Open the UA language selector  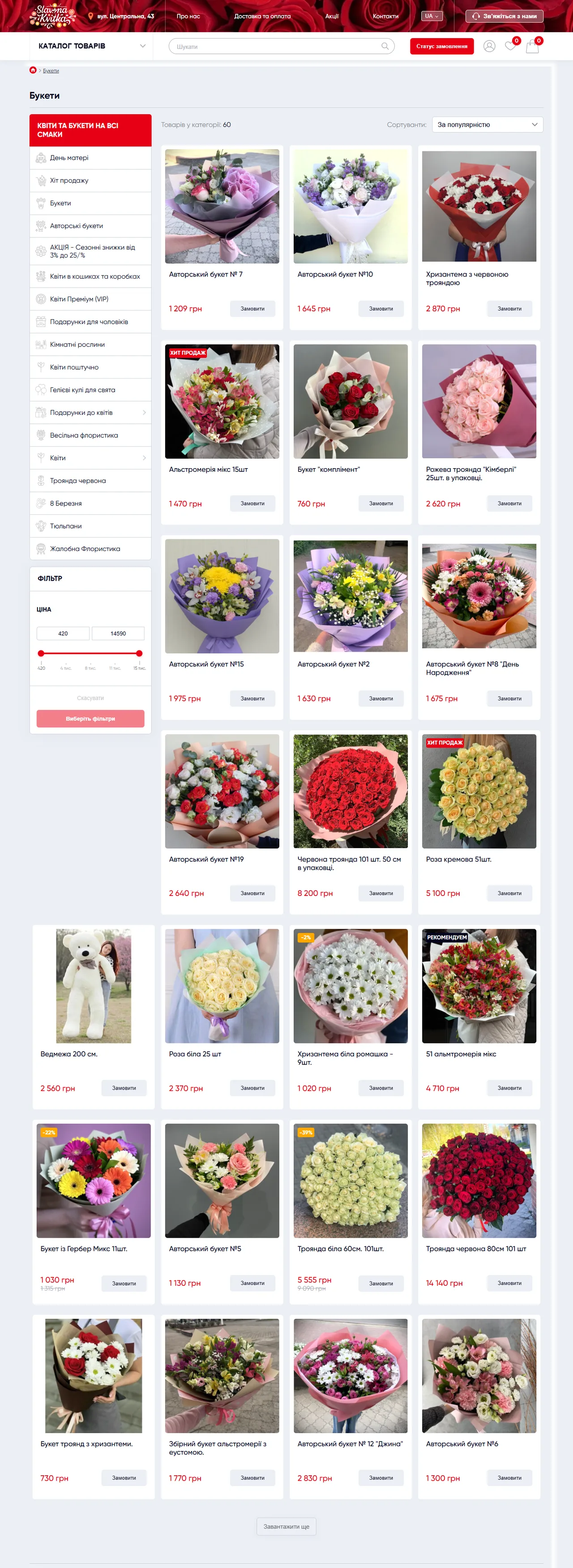[x=432, y=16]
